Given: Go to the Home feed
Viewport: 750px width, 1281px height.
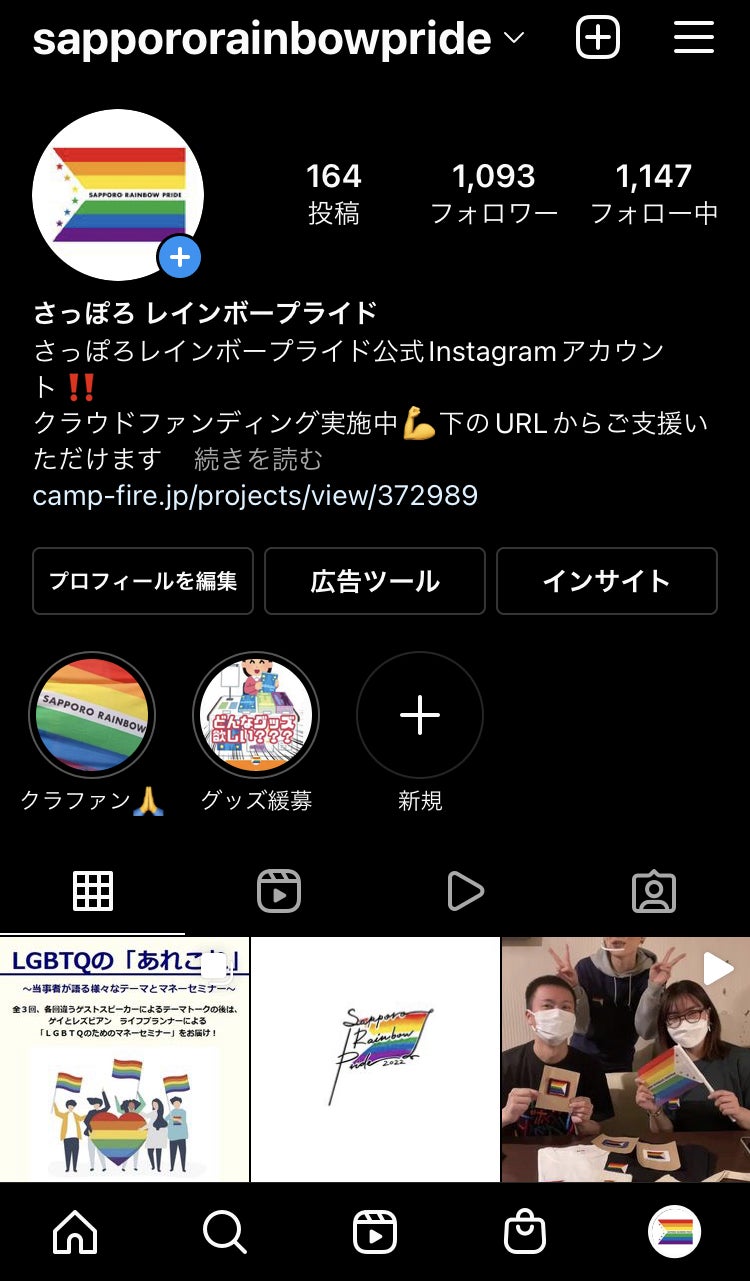Looking at the screenshot, I should coord(76,1233).
